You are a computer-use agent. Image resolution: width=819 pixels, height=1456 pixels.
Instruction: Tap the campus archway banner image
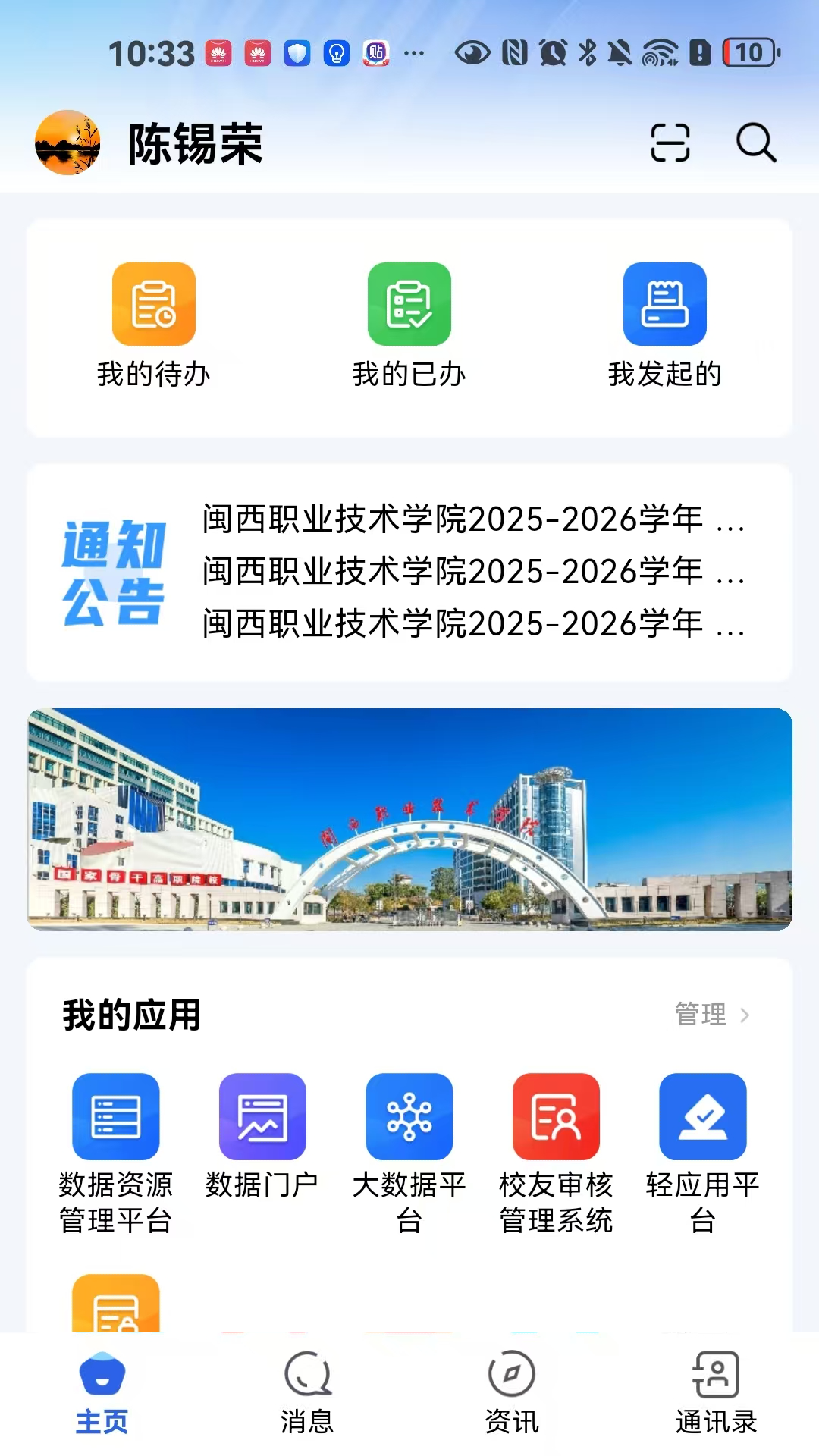pos(409,823)
